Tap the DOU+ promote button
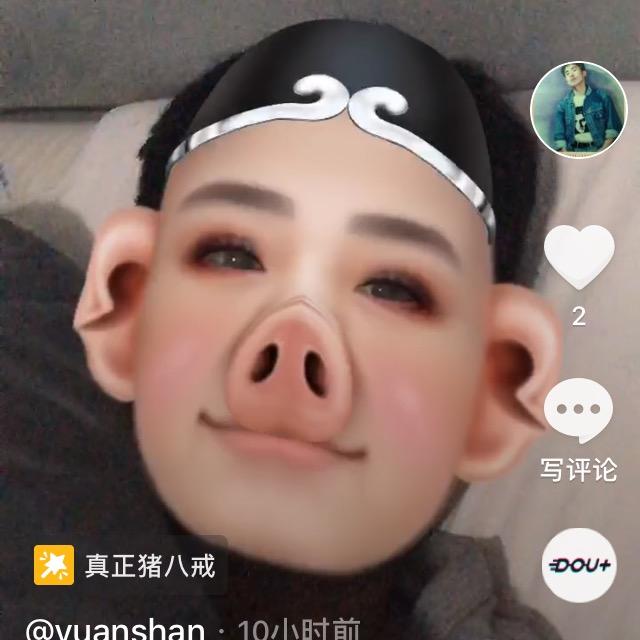This screenshot has height=640, width=640. click(578, 564)
